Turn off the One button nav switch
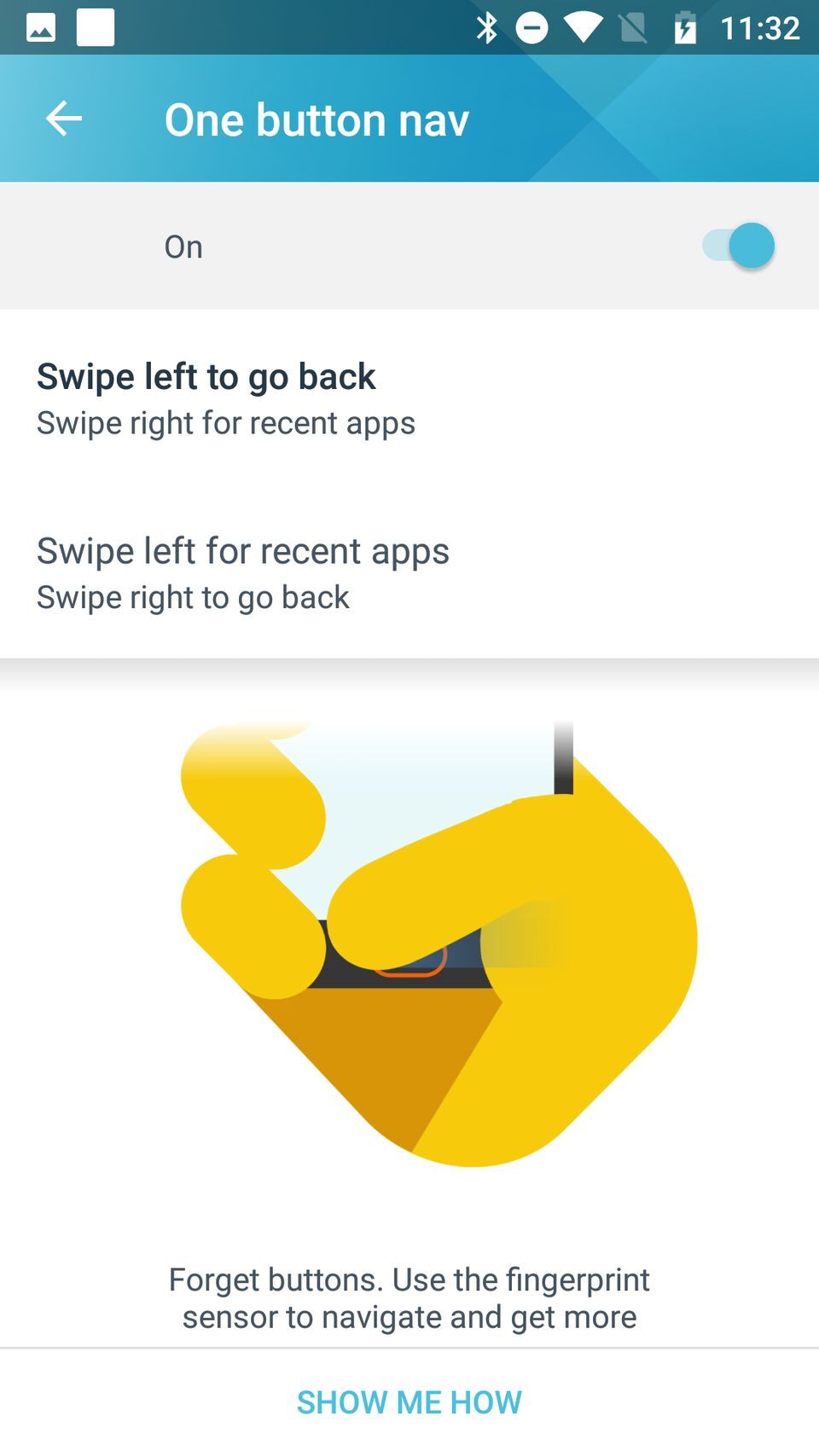 (739, 246)
